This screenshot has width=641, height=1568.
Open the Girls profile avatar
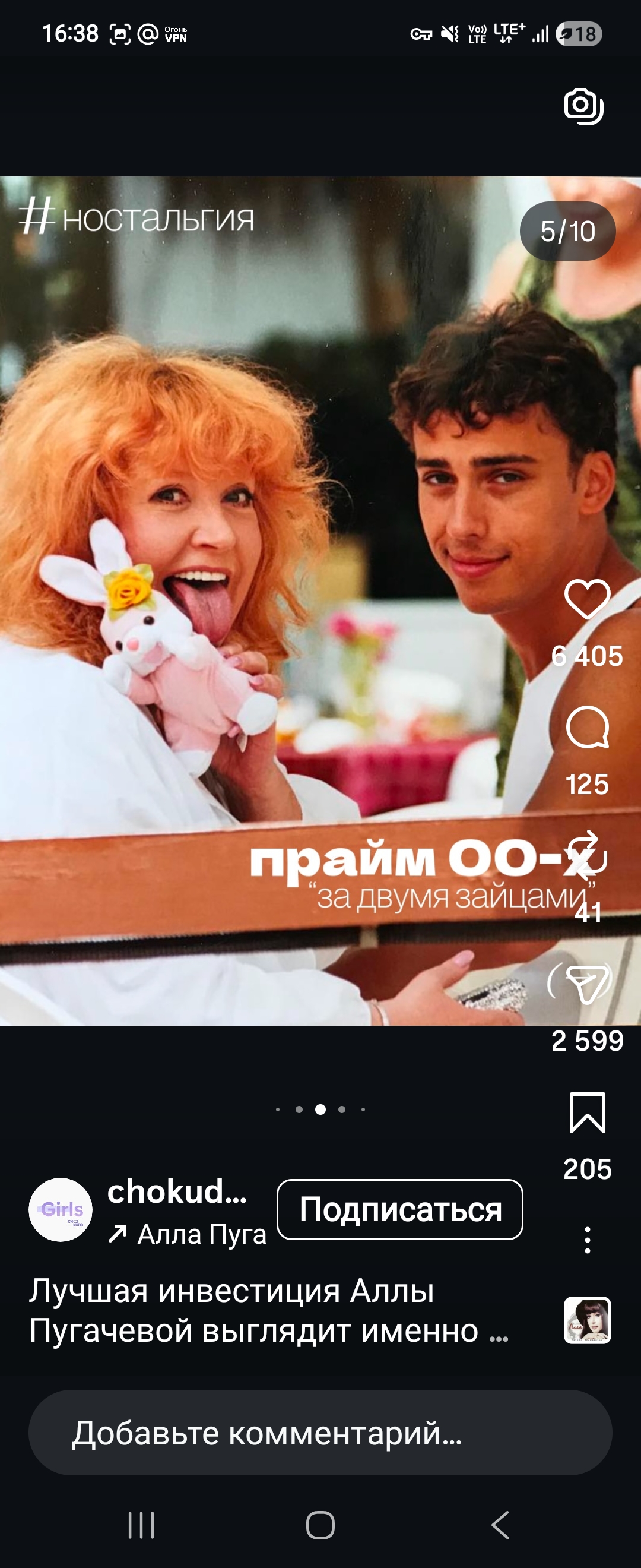61,1209
